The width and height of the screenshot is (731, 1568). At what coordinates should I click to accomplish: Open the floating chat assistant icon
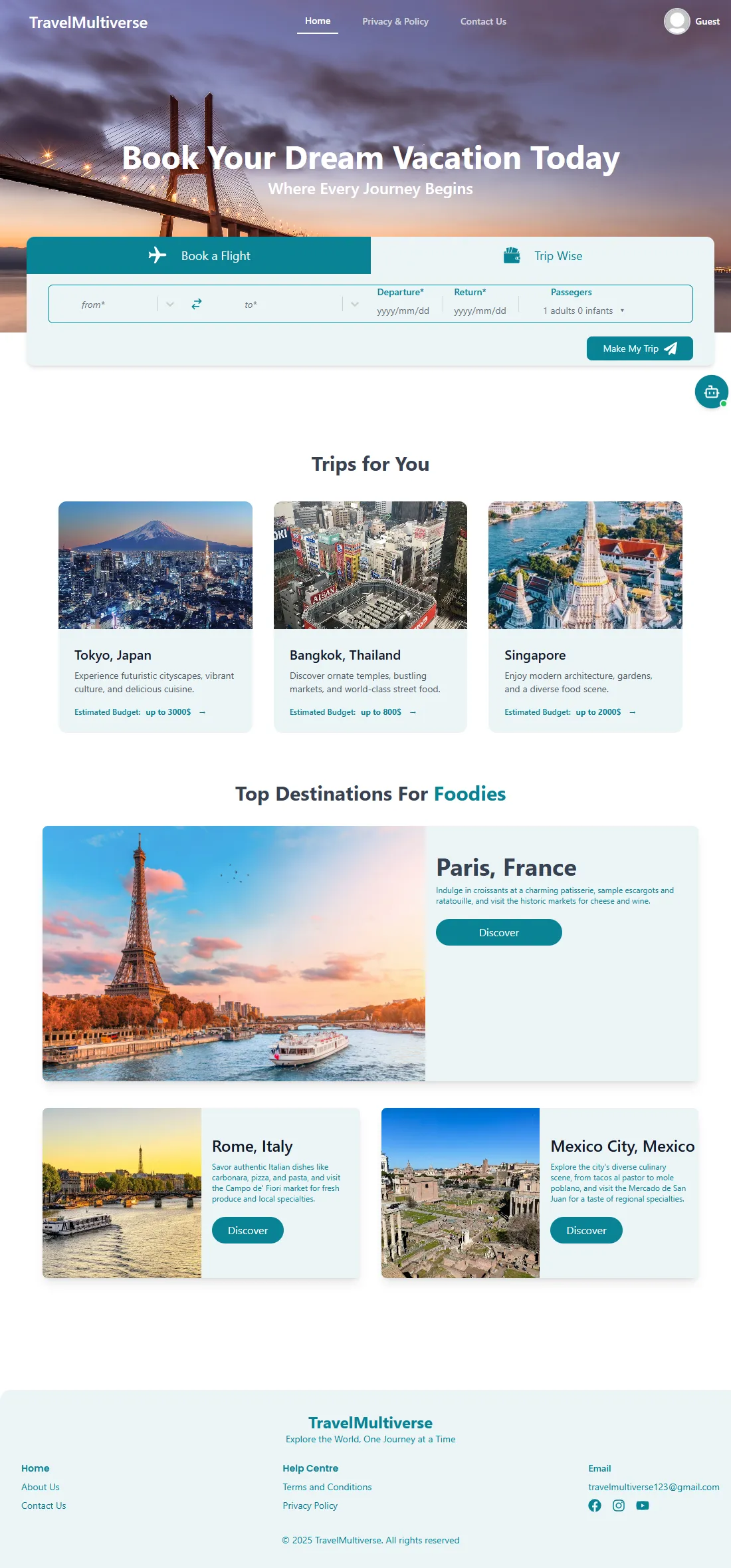pos(711,392)
